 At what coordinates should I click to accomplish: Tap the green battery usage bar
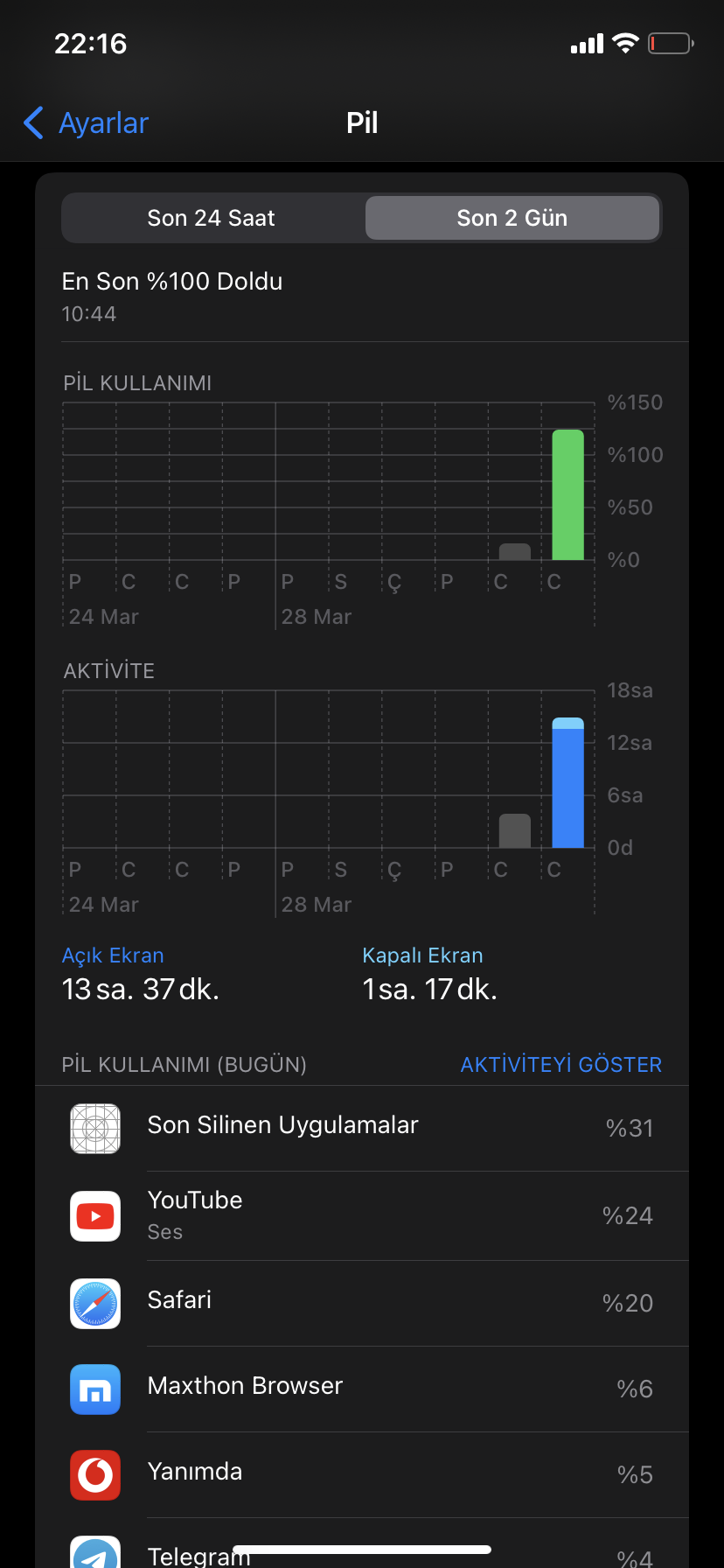tap(567, 494)
